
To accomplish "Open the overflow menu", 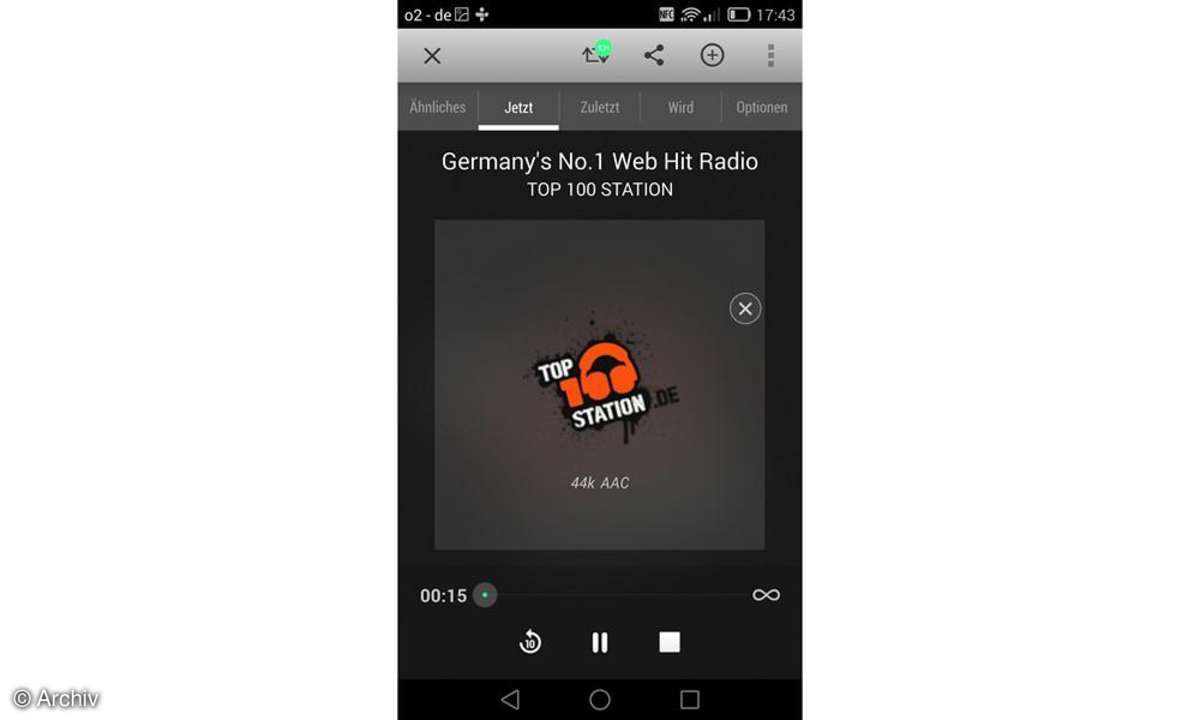I will 770,56.
